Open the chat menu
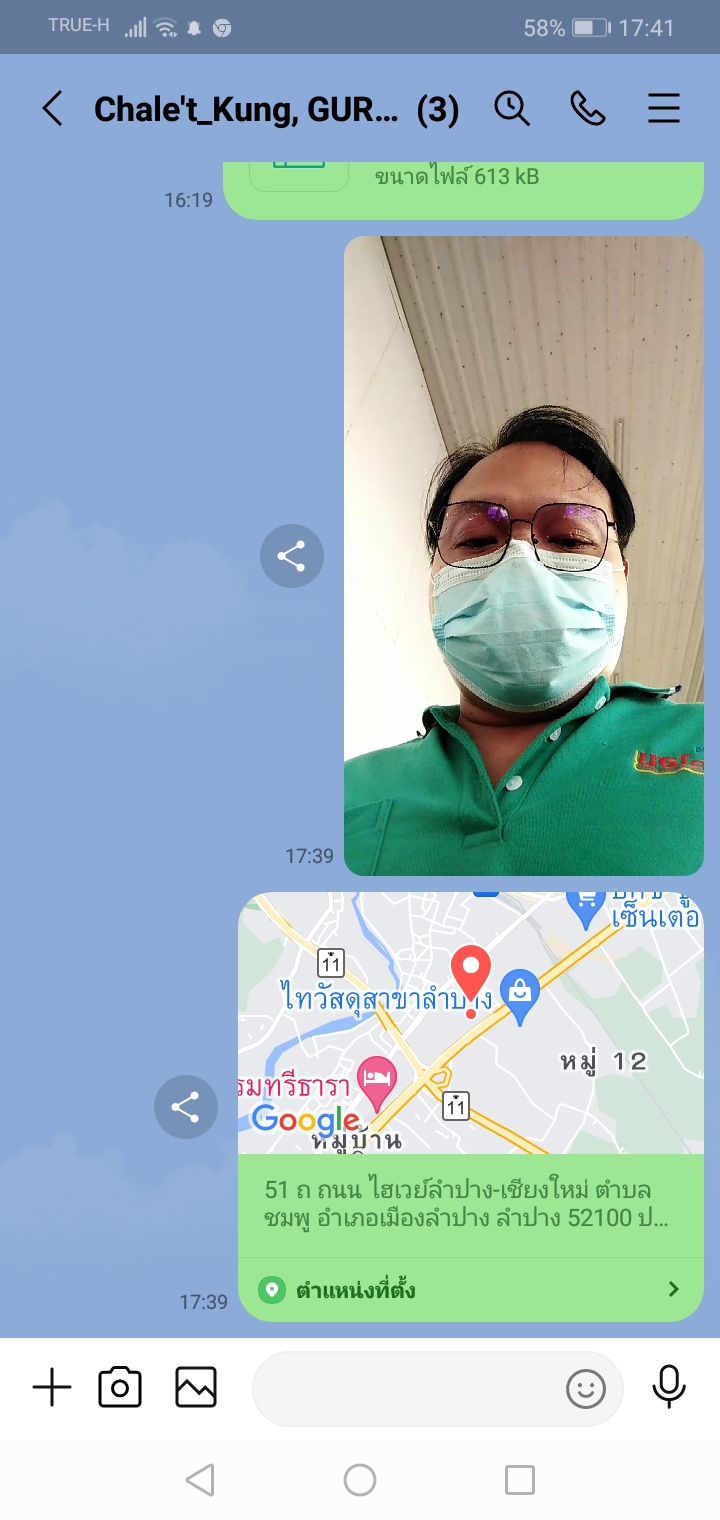This screenshot has height=1520, width=720. pyautogui.click(x=664, y=108)
